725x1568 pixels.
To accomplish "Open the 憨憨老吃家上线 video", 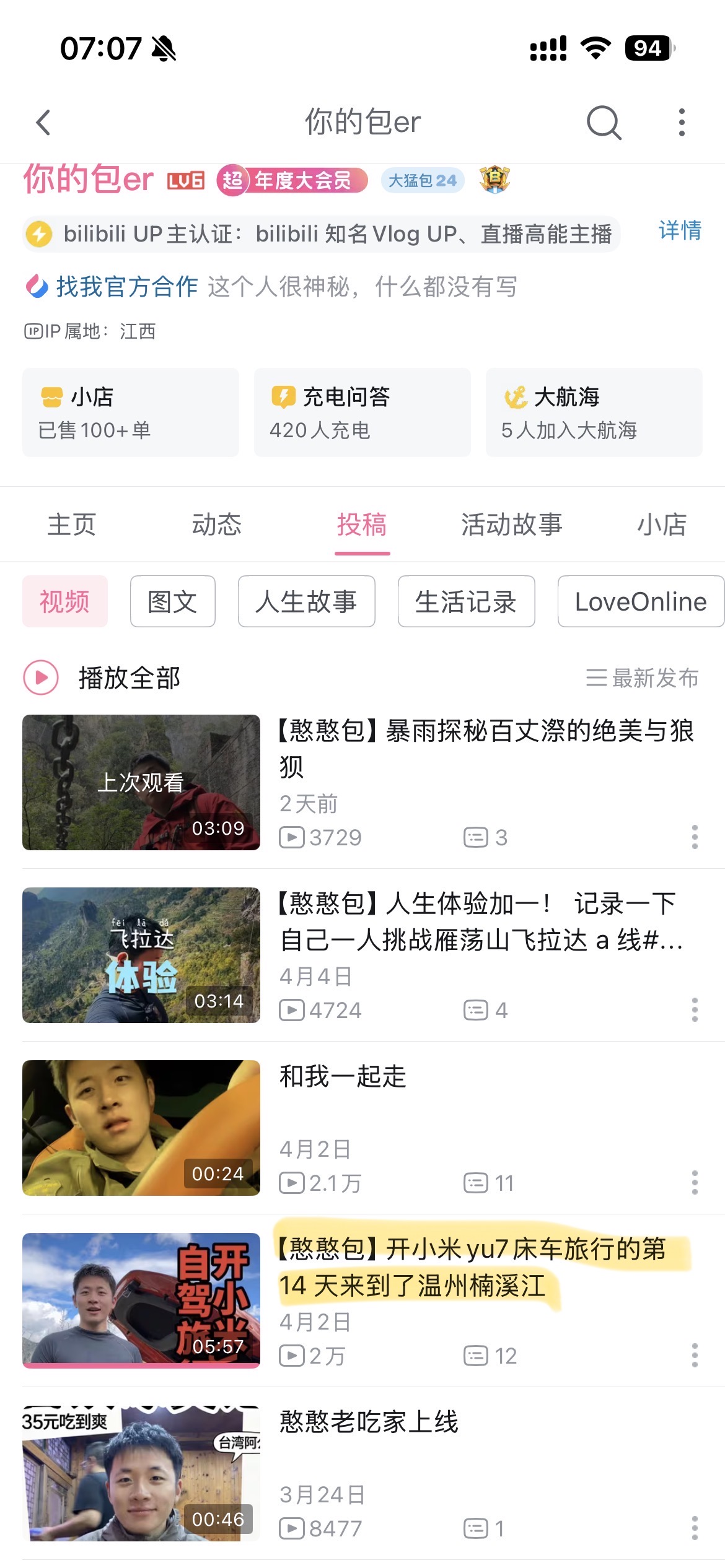I will [x=369, y=1422].
